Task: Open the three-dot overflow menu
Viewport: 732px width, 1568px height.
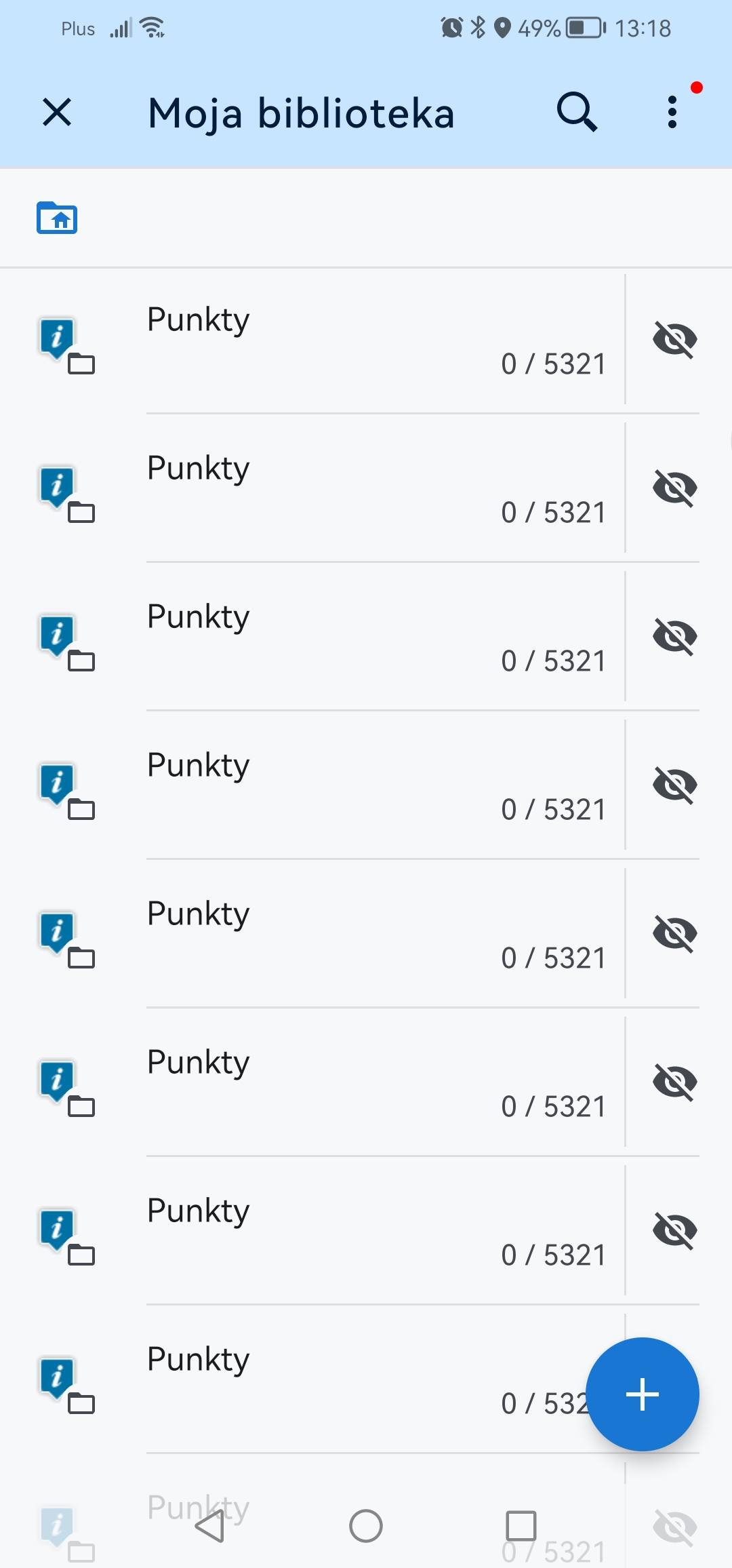Action: 672,112
